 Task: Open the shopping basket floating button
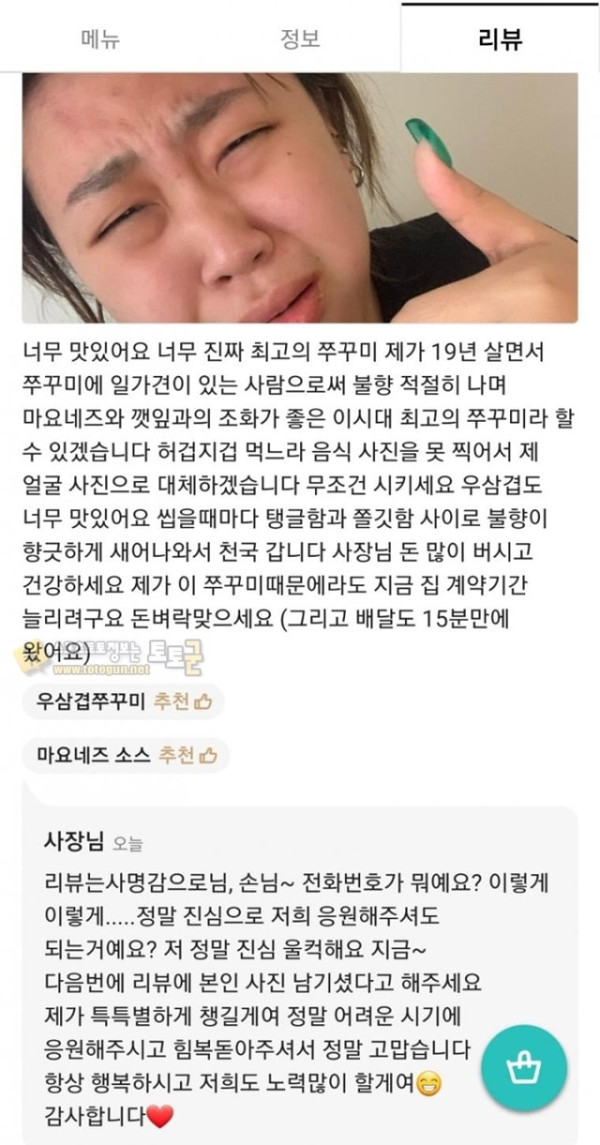pos(523,1068)
